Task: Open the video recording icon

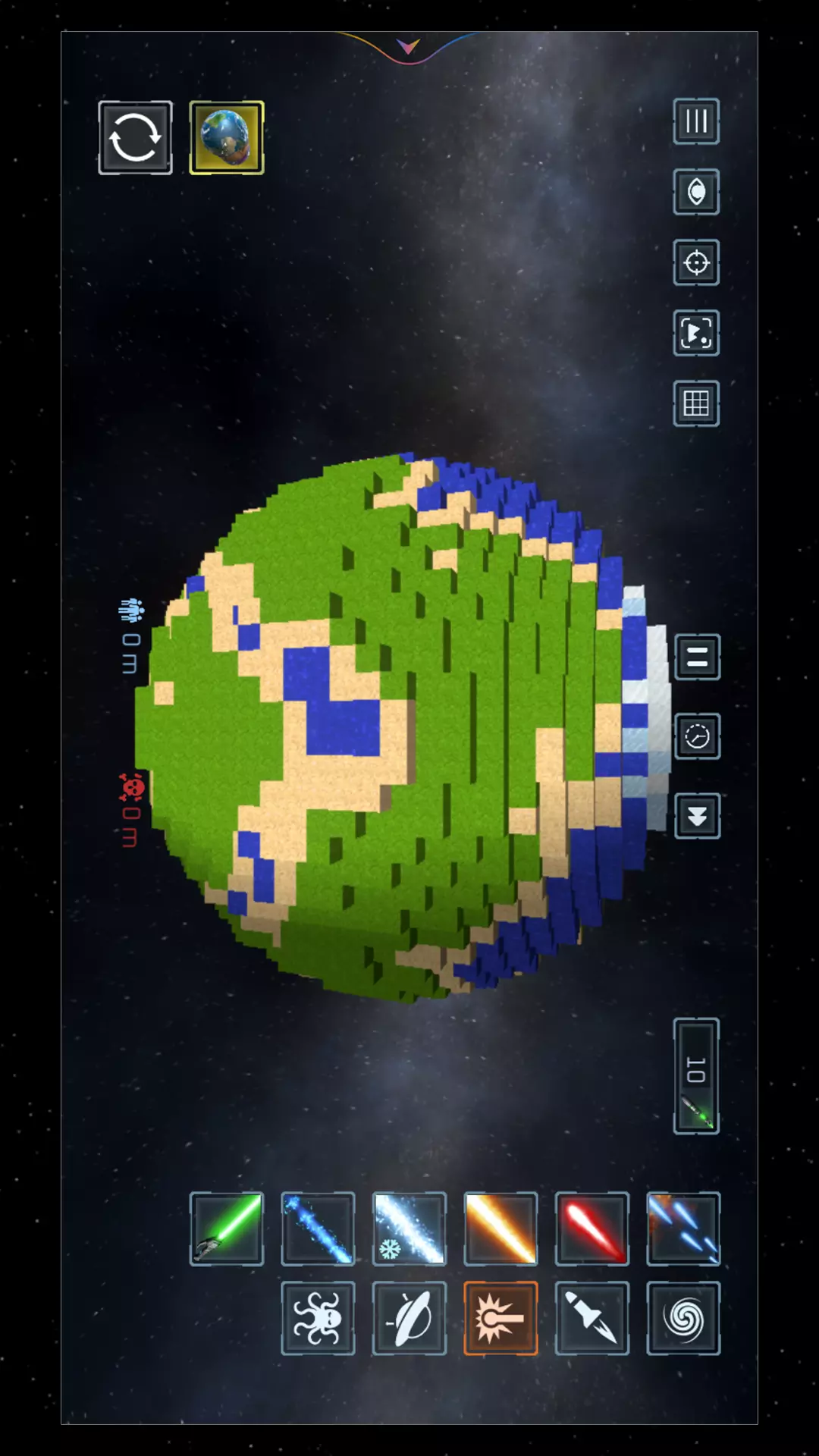Action: coord(696,333)
